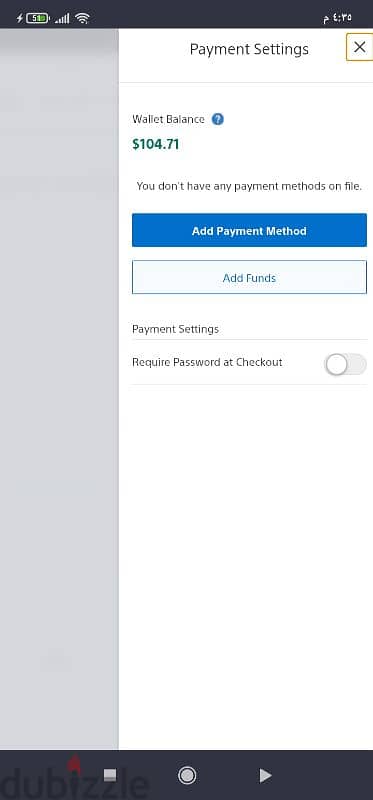Viewport: 373px width, 800px height.
Task: Close the Payment Settings panel
Action: click(x=359, y=47)
